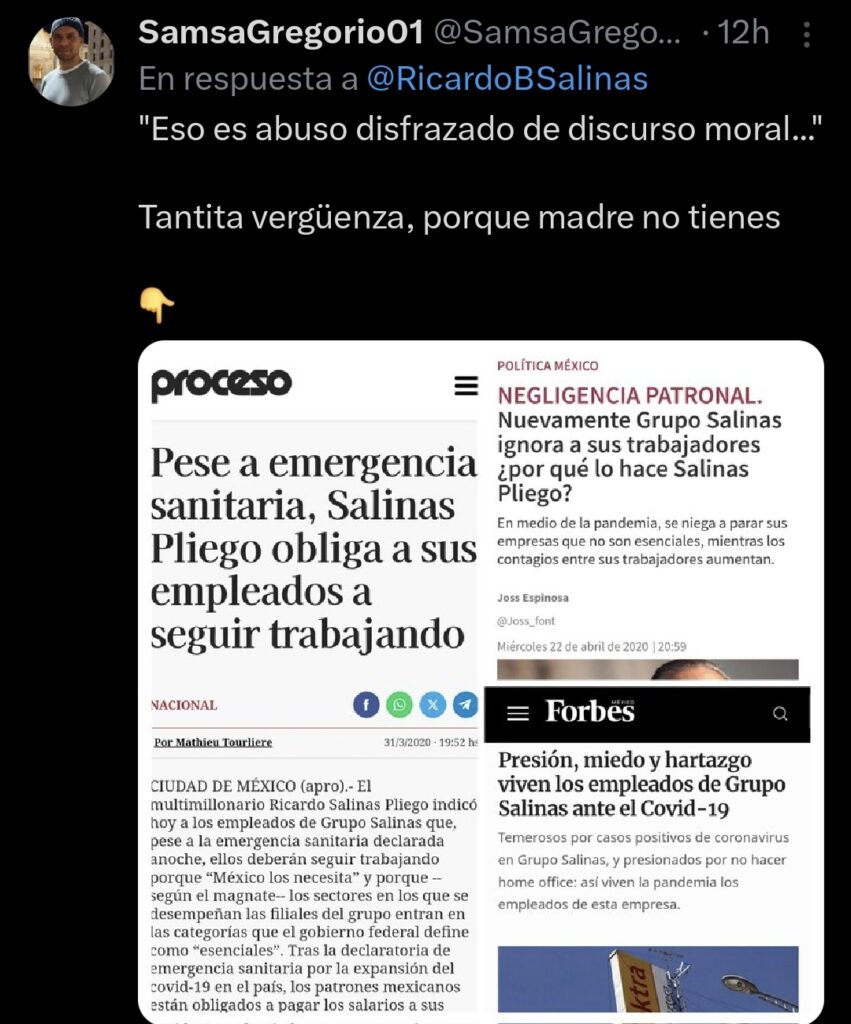Open the @RicardoBSalinas mention link

(x=507, y=79)
